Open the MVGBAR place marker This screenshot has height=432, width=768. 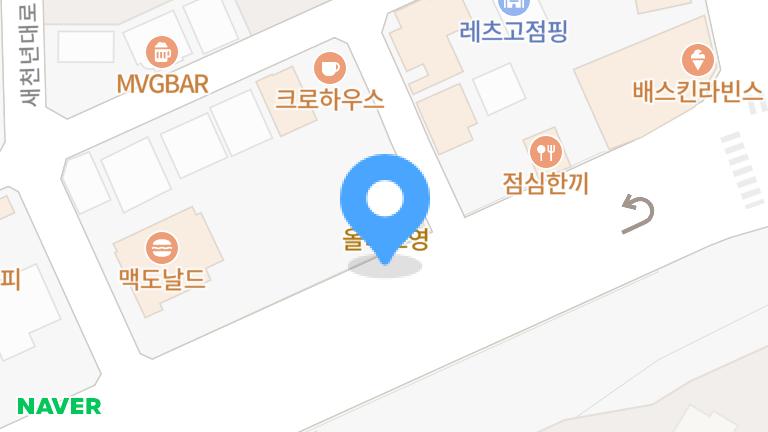[x=160, y=51]
